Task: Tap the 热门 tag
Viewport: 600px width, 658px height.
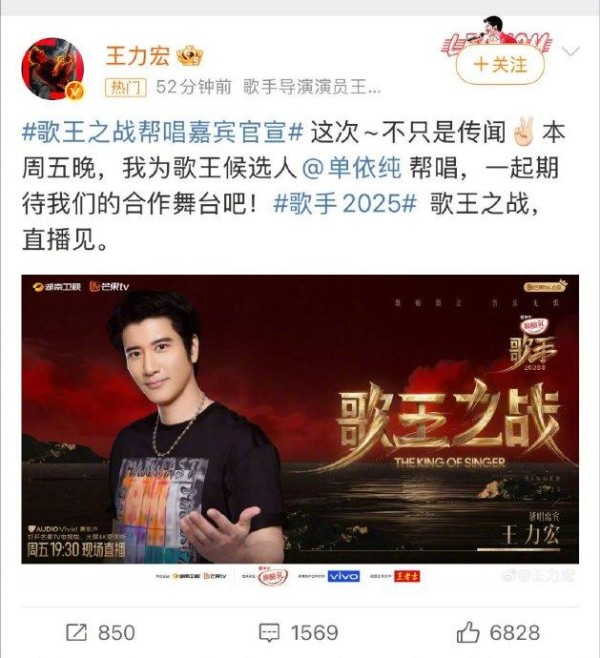Action: [x=124, y=88]
